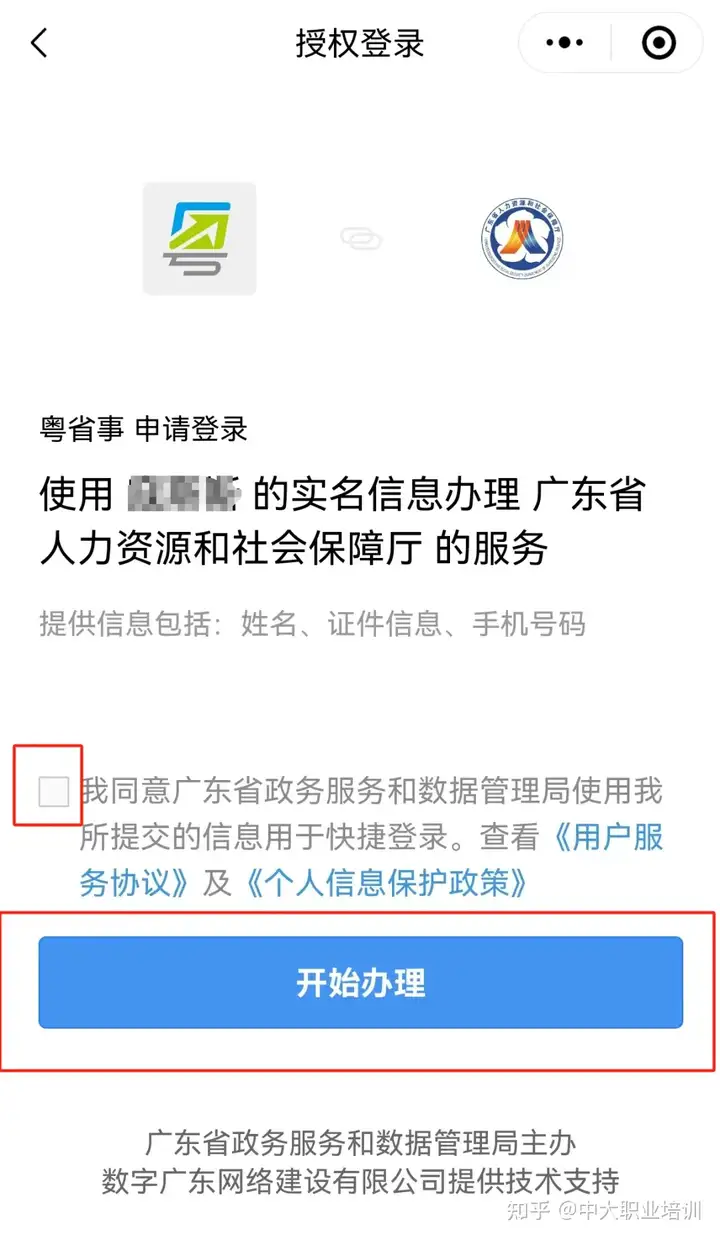Viewport: 720px width, 1240px height.
Task: Go back using the top-left arrow
Action: click(x=39, y=43)
